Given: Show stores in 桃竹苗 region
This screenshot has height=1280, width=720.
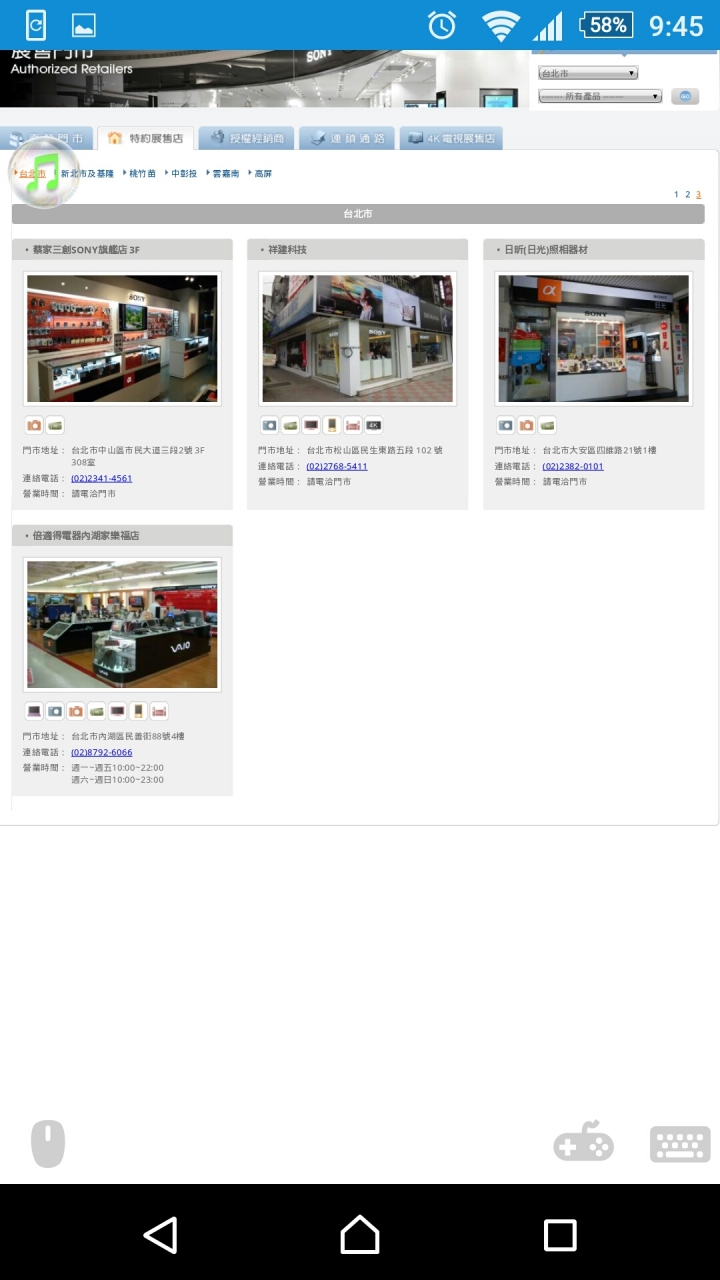Looking at the screenshot, I should pos(142,174).
